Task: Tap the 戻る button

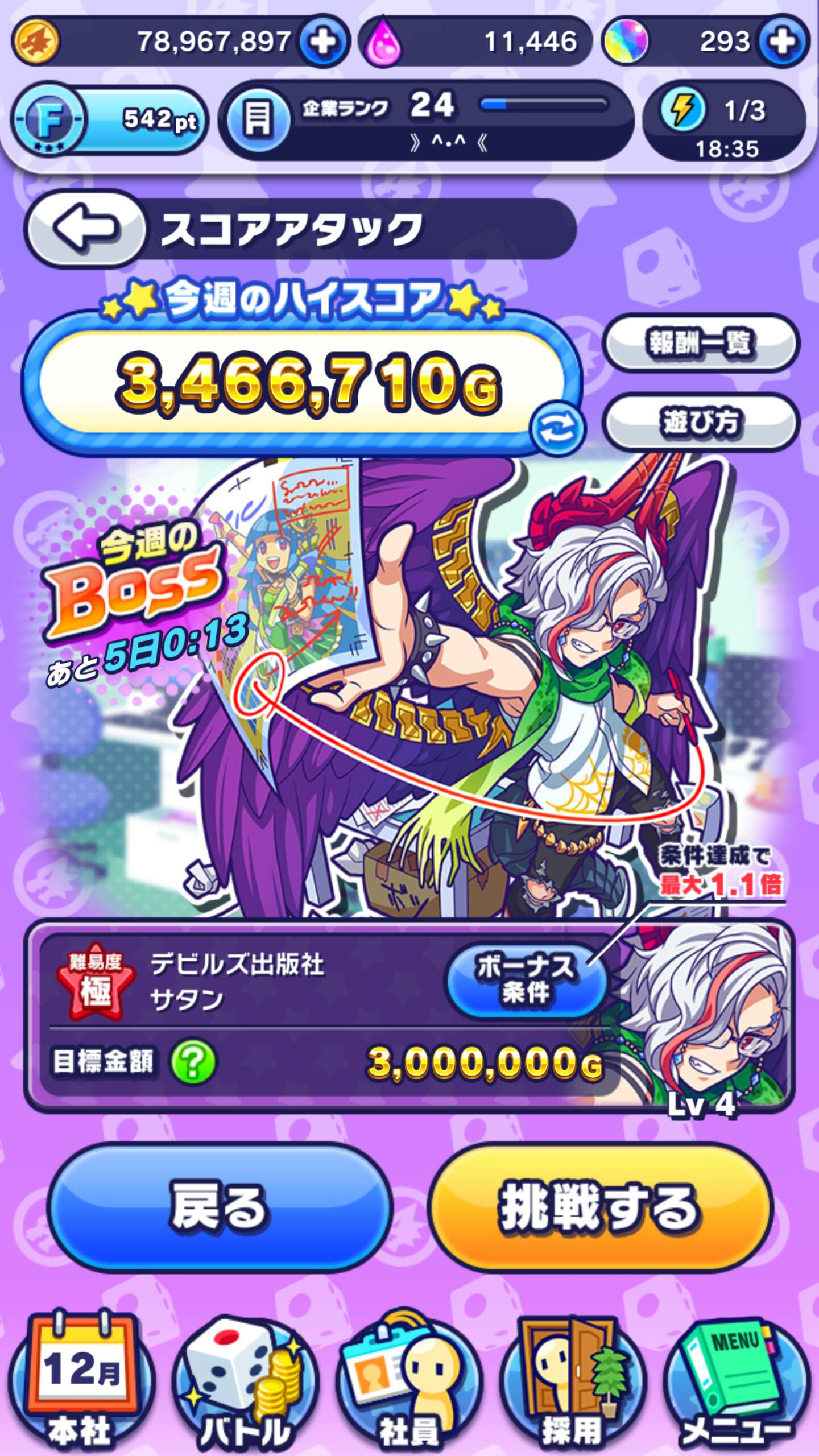Action: click(x=220, y=1207)
